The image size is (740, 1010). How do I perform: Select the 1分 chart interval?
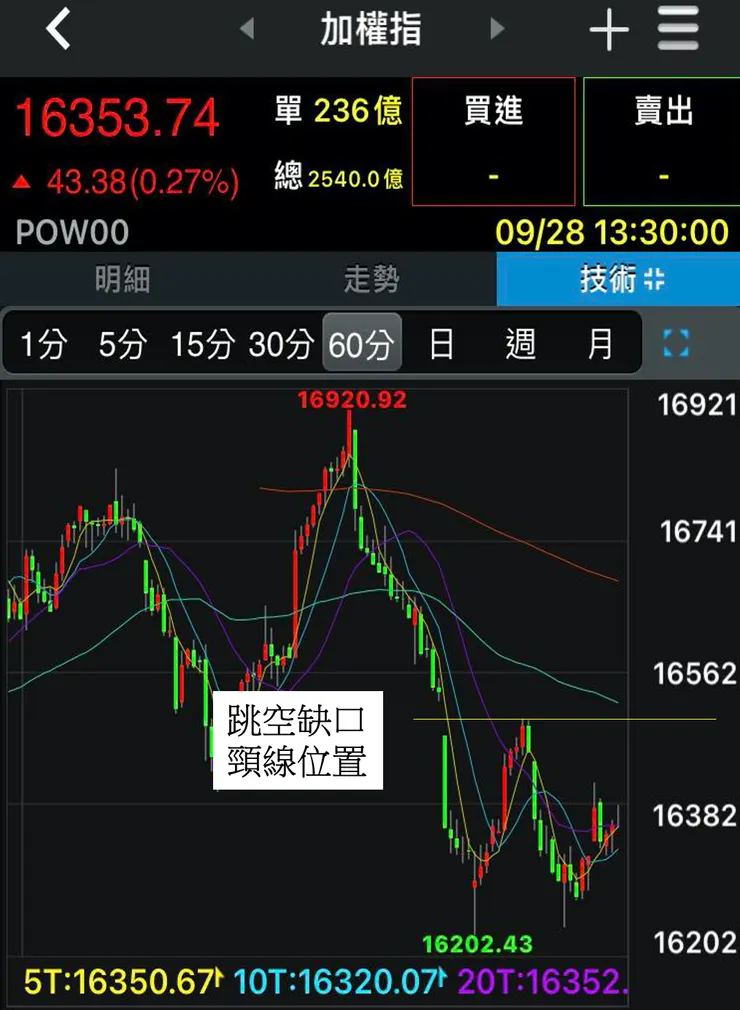coord(43,345)
